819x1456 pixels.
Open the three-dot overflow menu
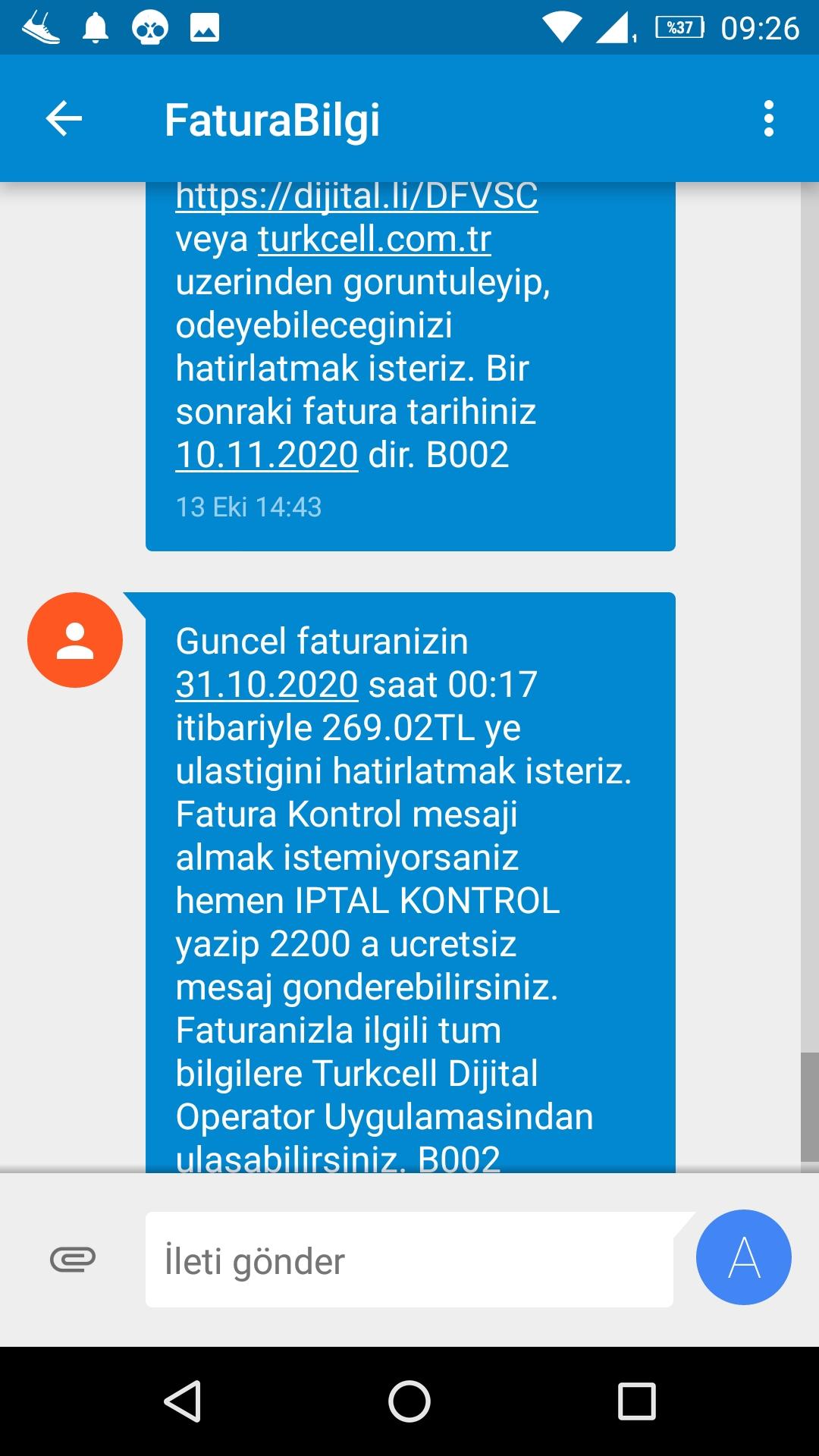point(769,119)
